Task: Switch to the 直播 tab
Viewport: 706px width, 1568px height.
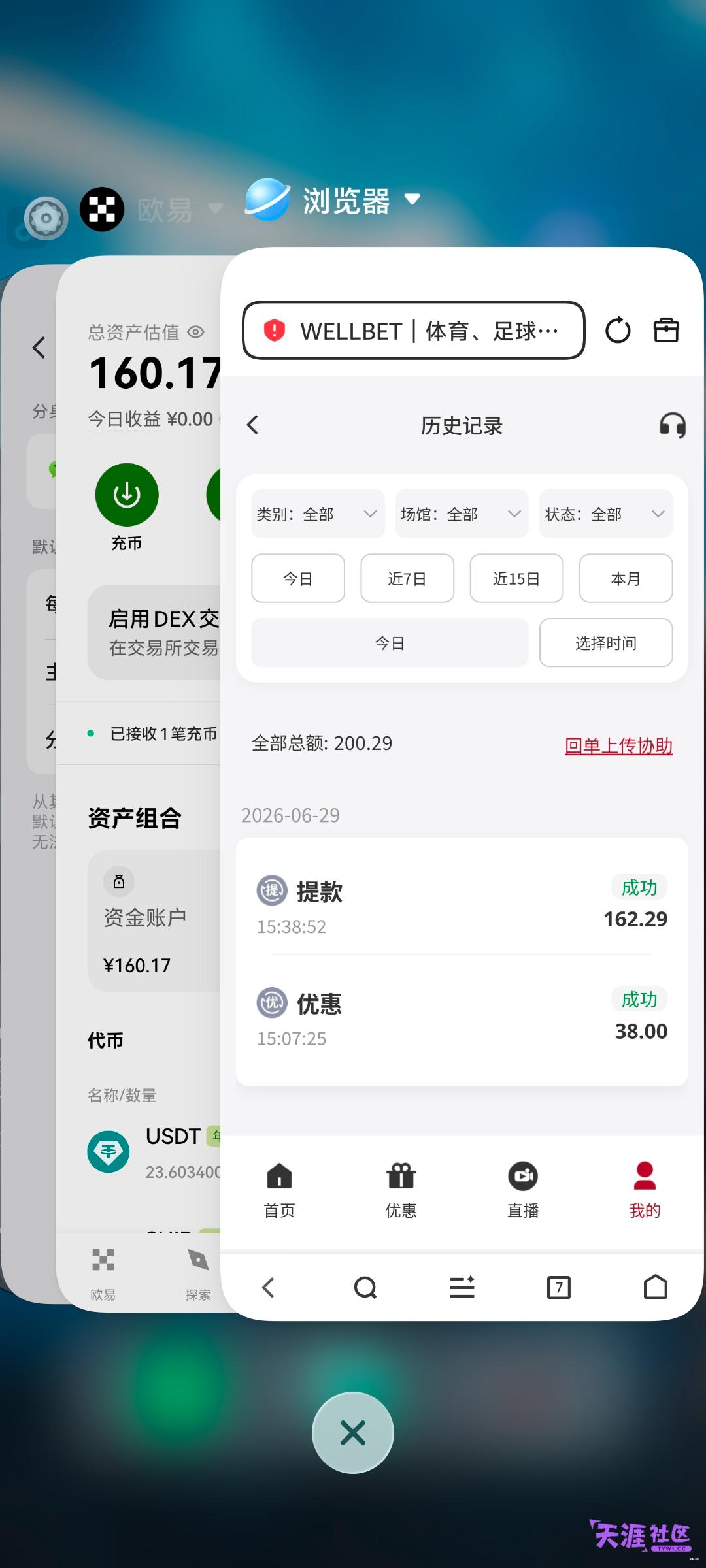Action: [x=523, y=1190]
